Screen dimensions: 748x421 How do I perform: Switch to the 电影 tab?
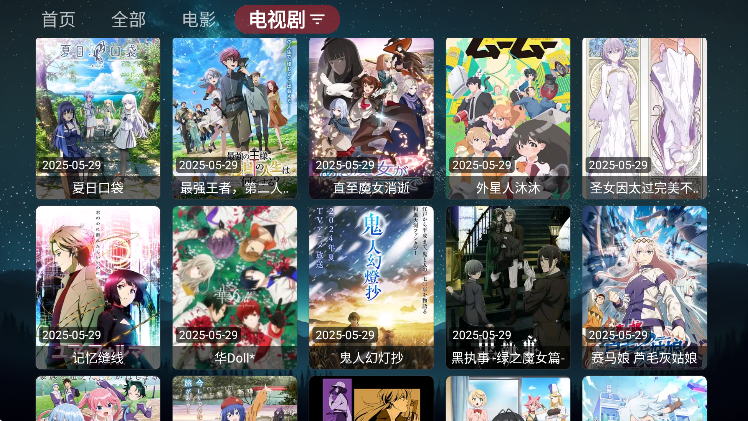199,19
